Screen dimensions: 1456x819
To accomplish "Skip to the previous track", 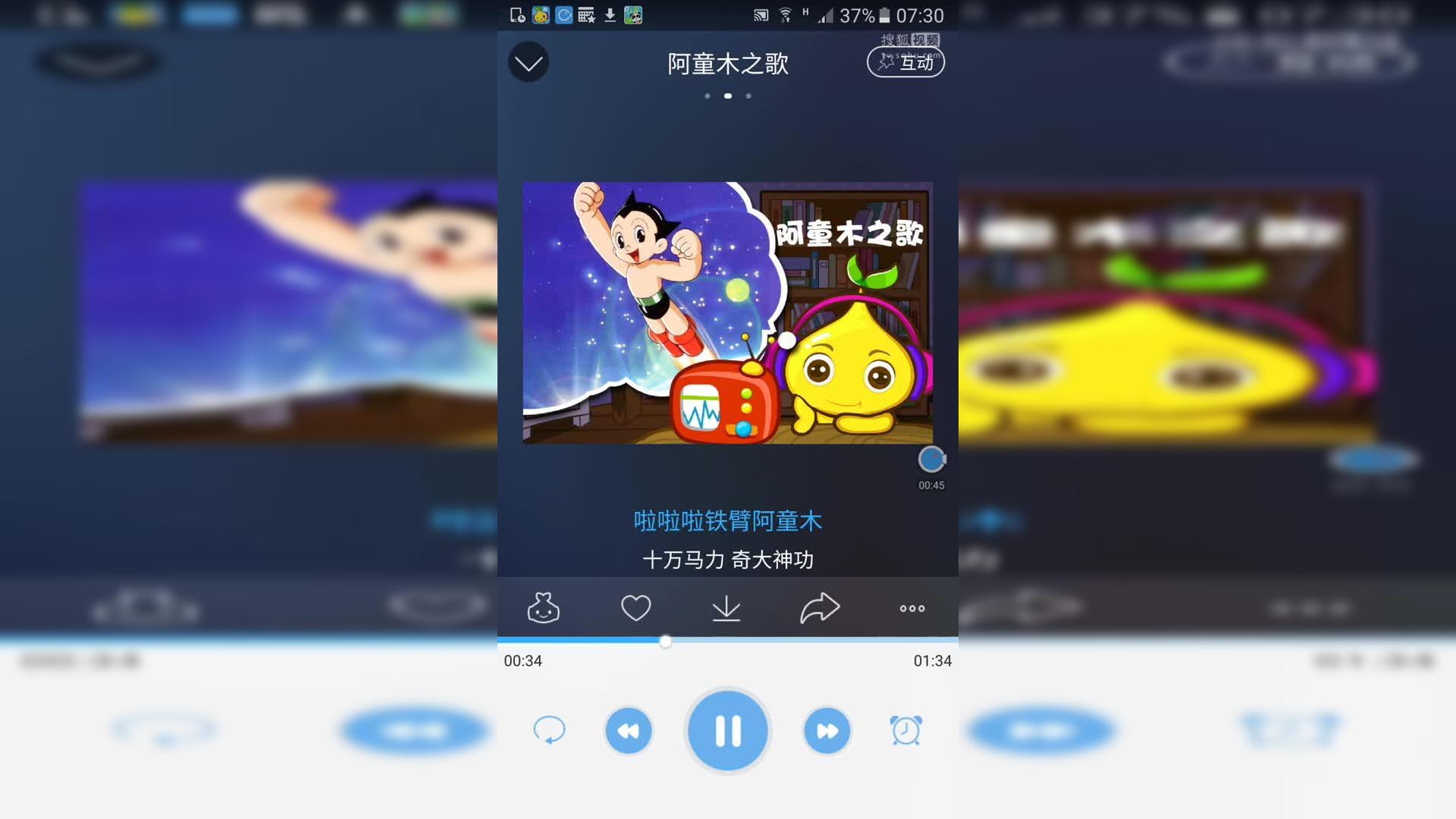I will [629, 731].
